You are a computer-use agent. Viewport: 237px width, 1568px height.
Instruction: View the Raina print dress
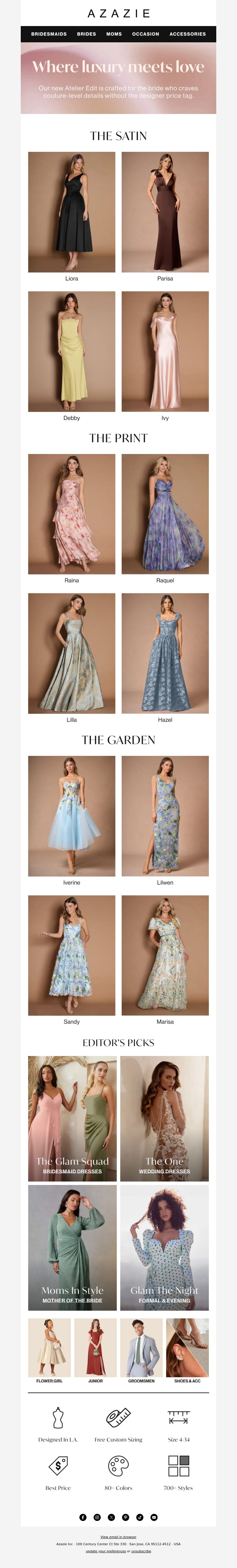[x=71, y=514]
